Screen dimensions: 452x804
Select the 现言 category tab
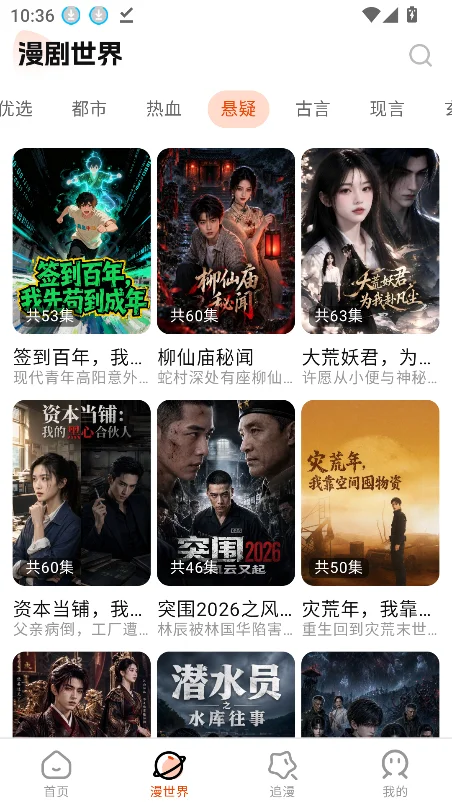pyautogui.click(x=387, y=109)
